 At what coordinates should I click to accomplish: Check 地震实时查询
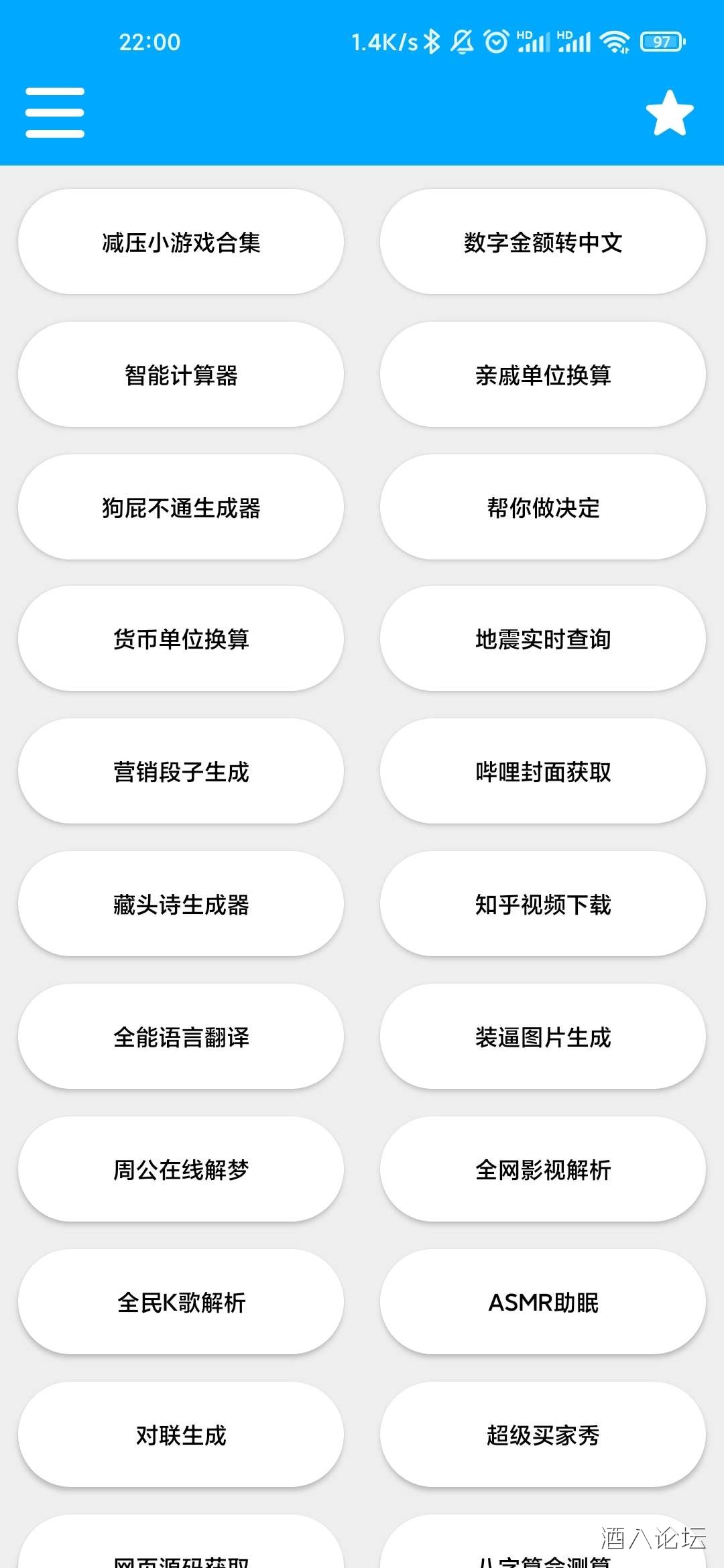point(543,639)
